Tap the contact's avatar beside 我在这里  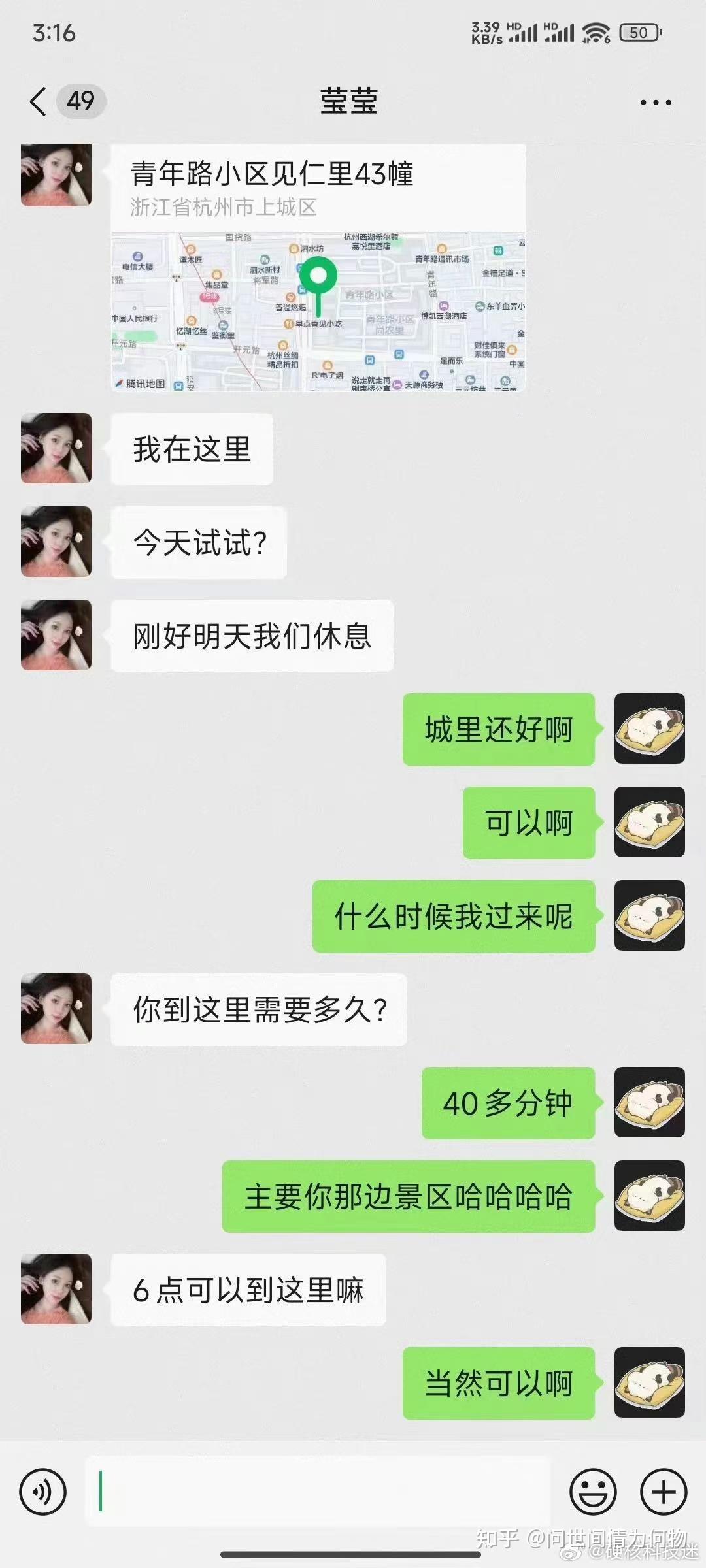coord(56,448)
